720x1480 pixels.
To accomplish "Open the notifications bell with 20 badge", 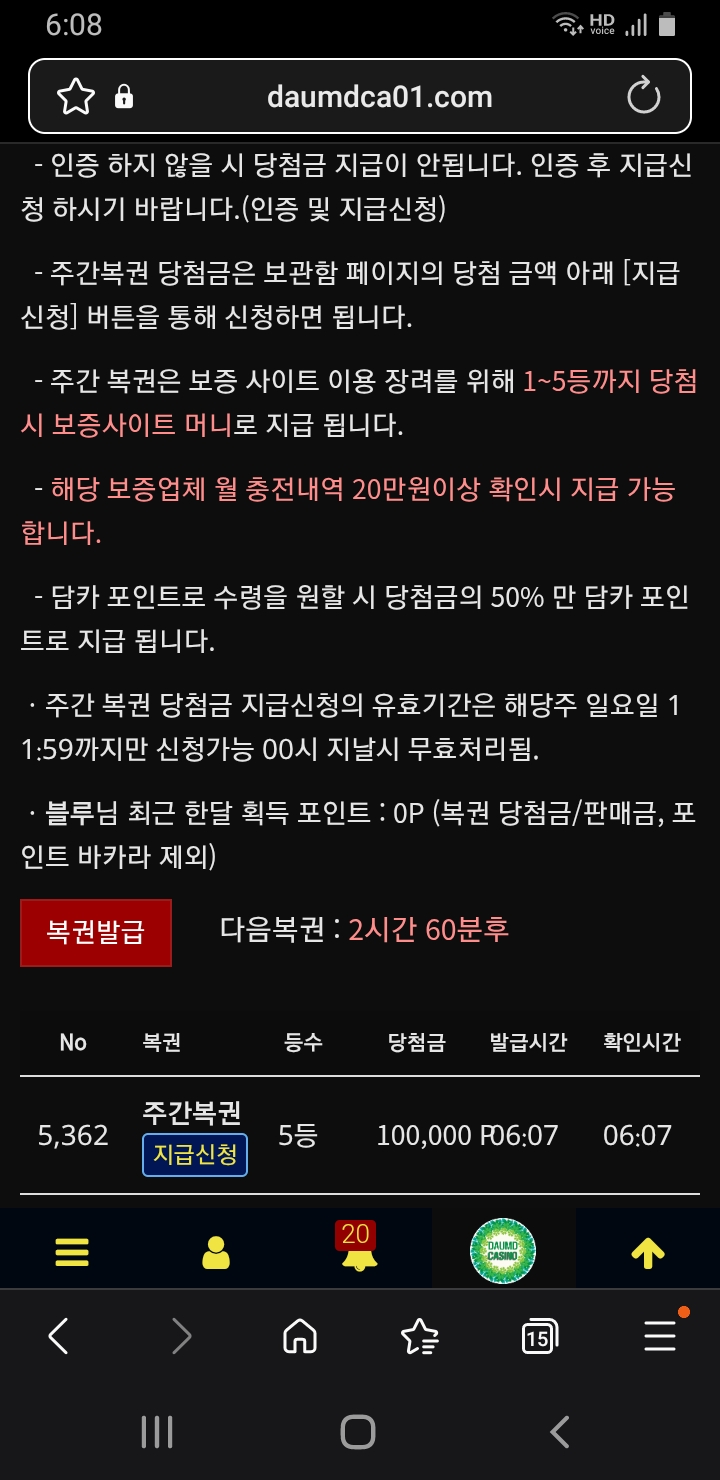I will pos(357,1247).
